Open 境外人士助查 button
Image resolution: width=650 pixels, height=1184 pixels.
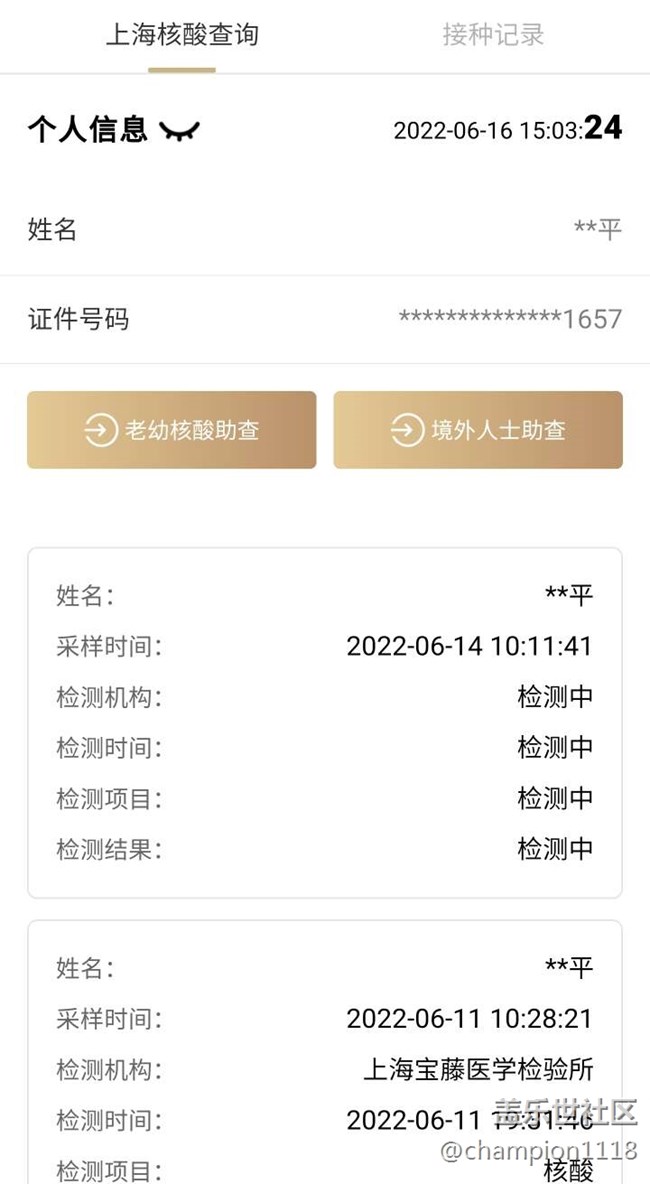(478, 430)
